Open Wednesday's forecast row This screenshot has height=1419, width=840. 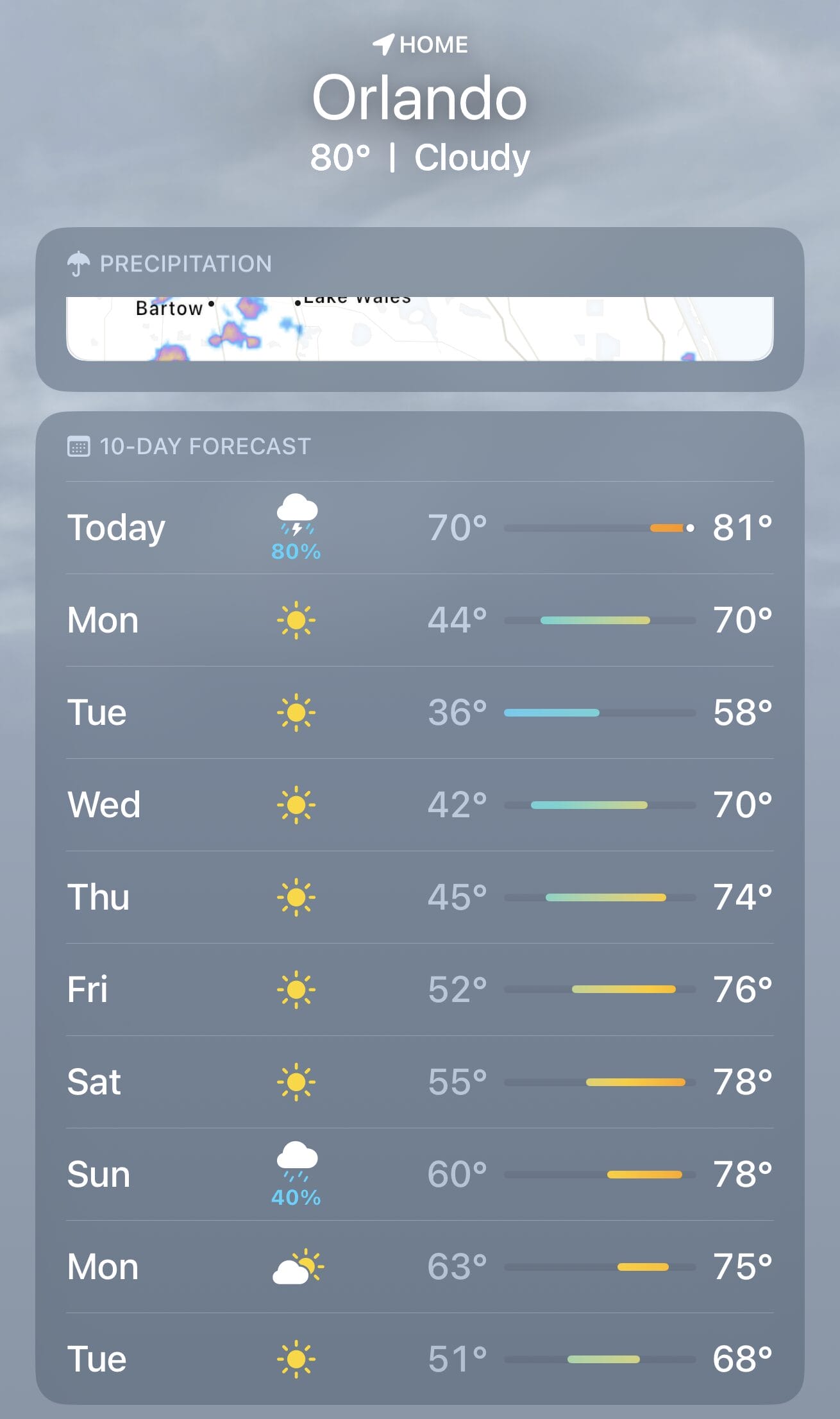coord(419,804)
